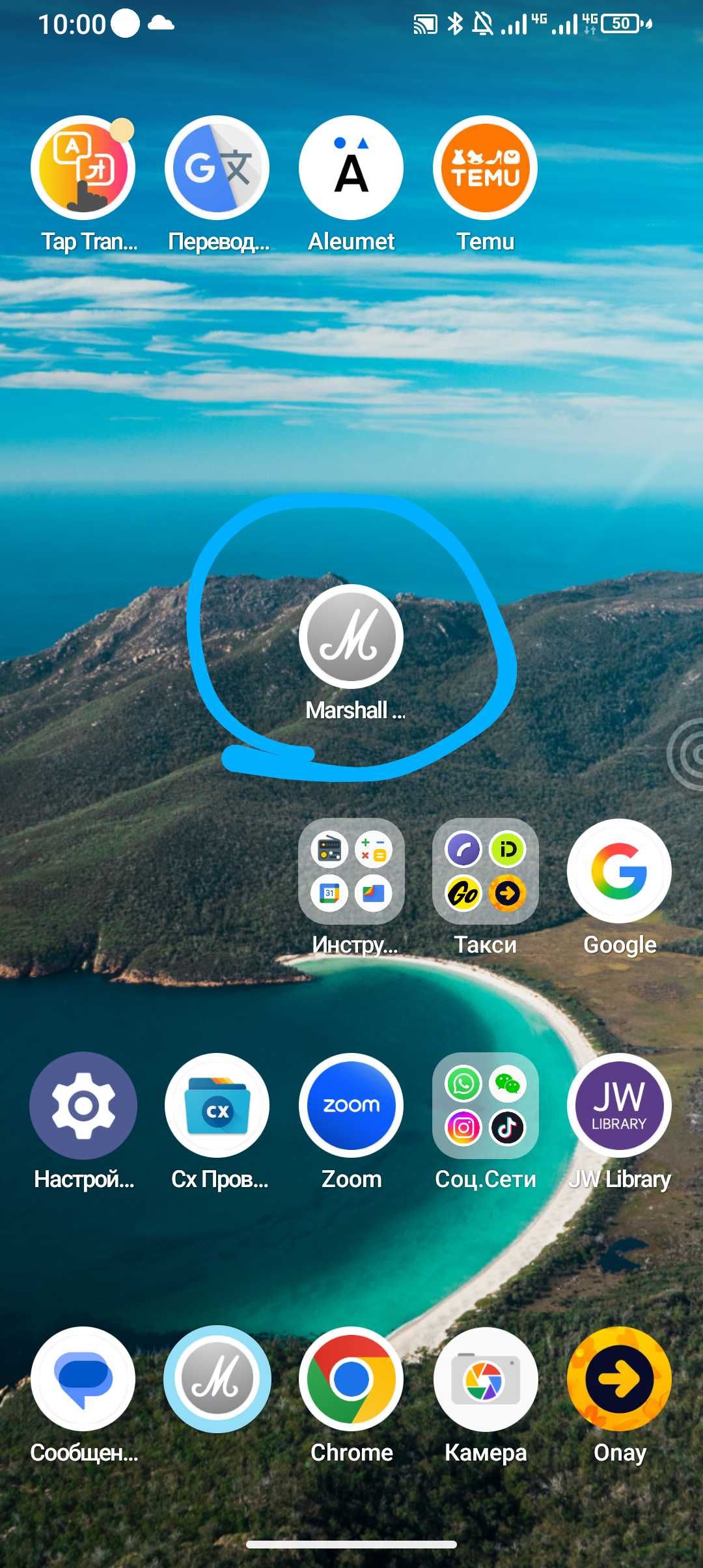
Task: Open the Сообщения messages app
Action: point(83,1379)
